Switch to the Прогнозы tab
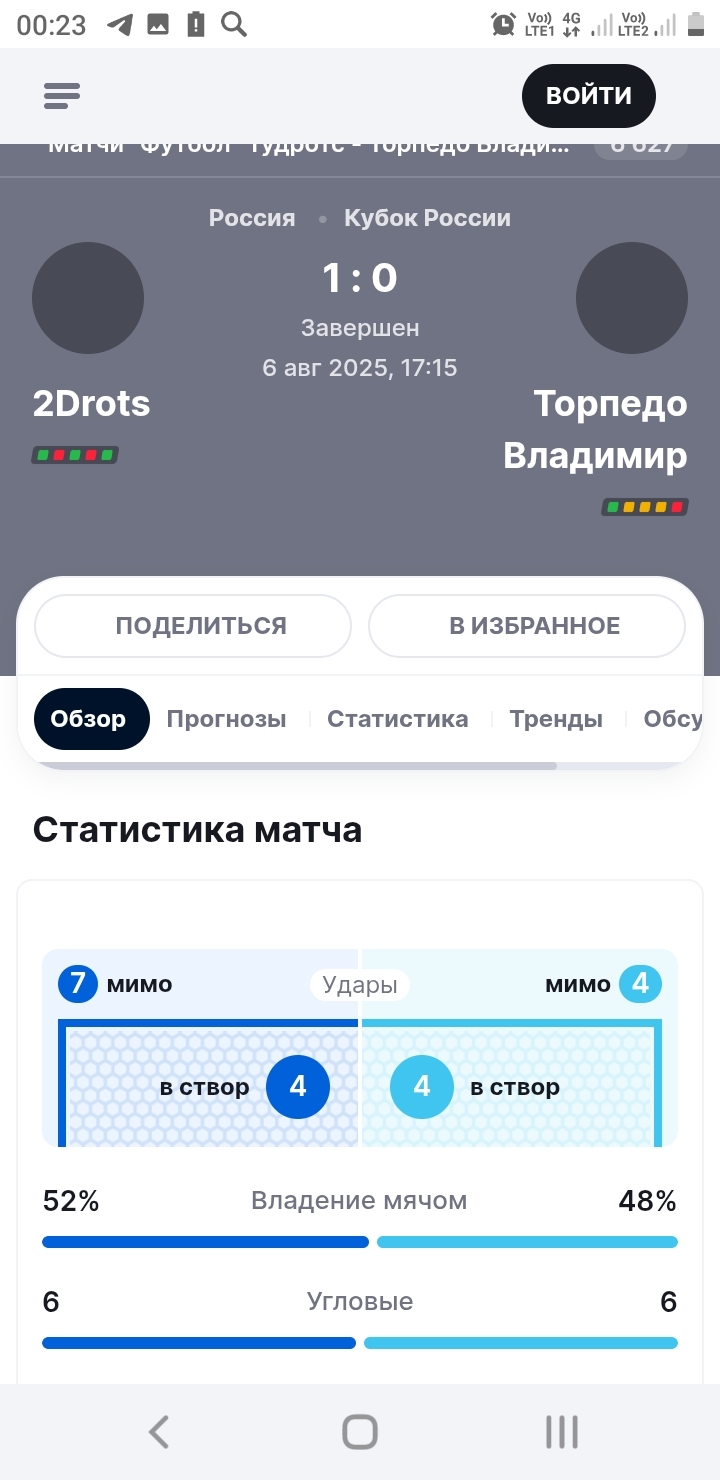720x1480 pixels. click(226, 719)
